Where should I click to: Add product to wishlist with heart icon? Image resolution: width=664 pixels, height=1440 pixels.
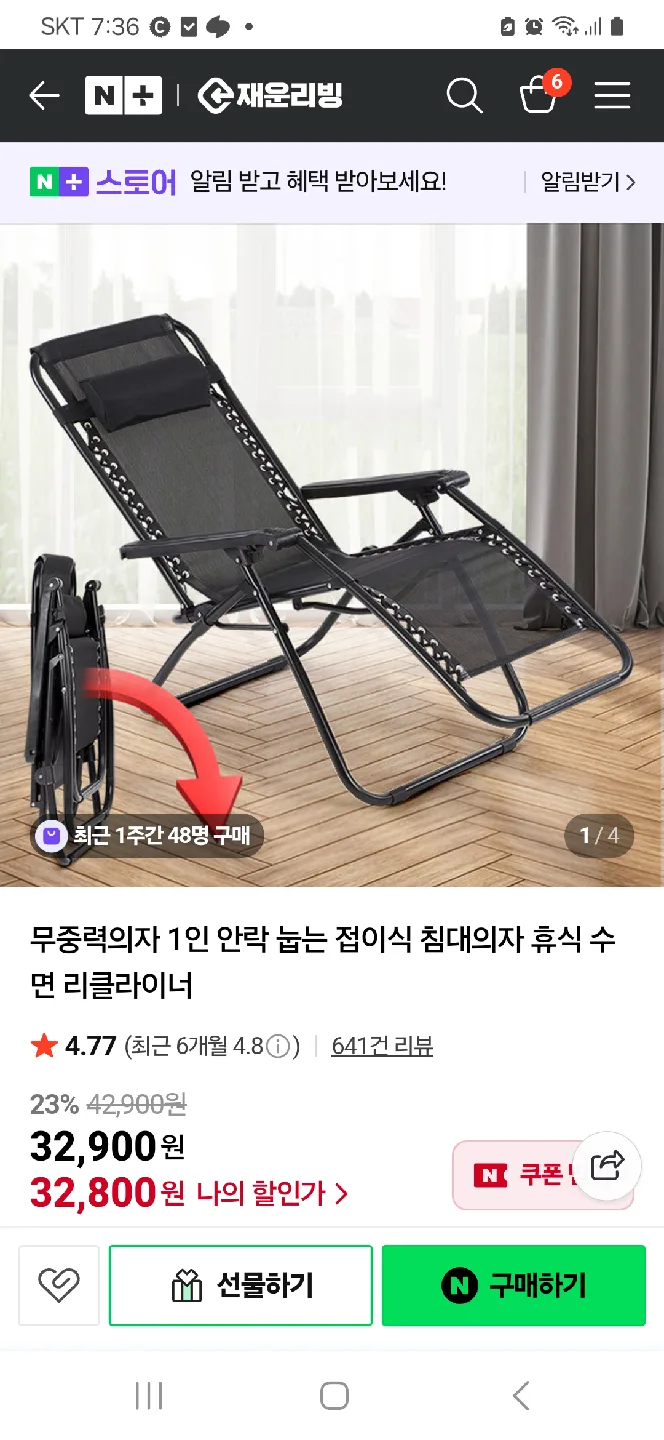[58, 1285]
